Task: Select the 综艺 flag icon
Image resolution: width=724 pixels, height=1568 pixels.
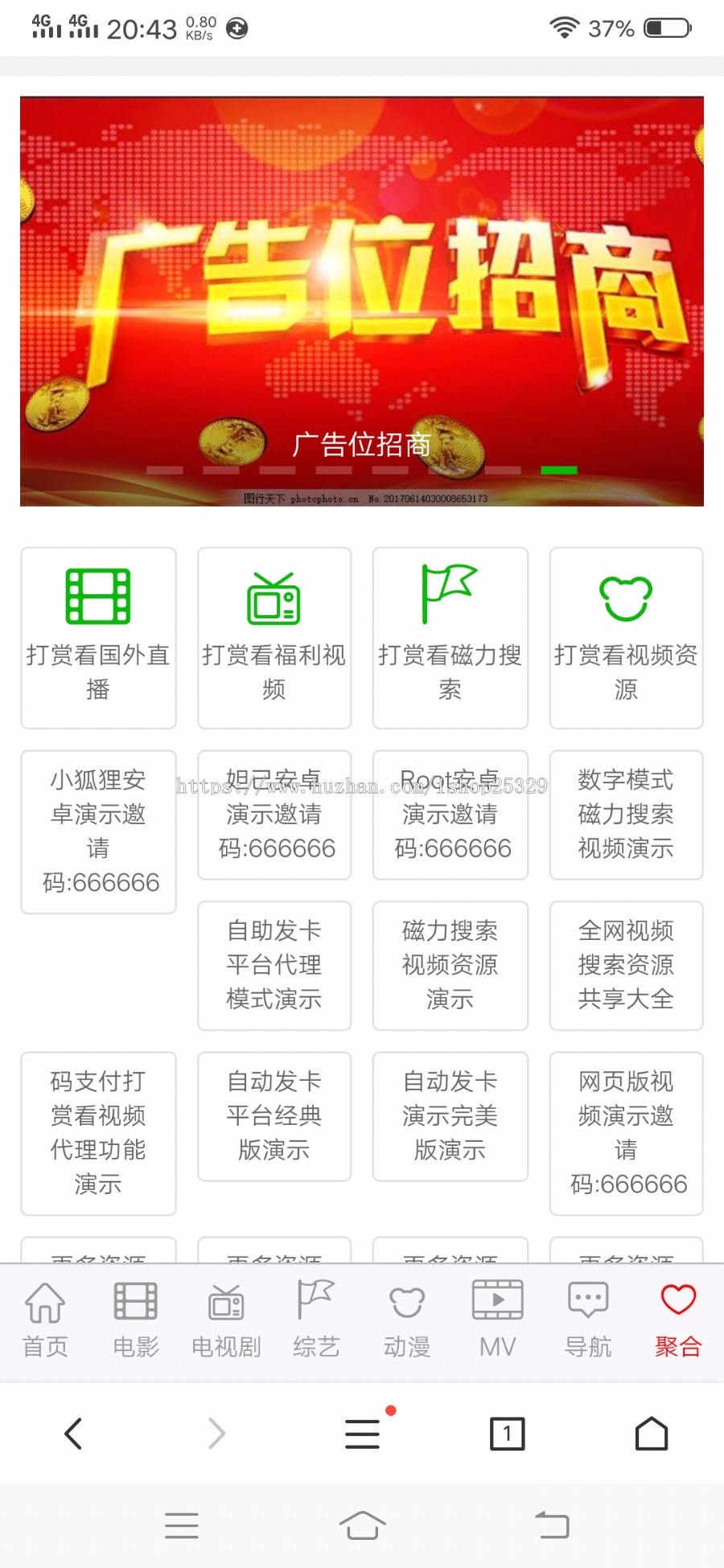Action: (316, 1297)
